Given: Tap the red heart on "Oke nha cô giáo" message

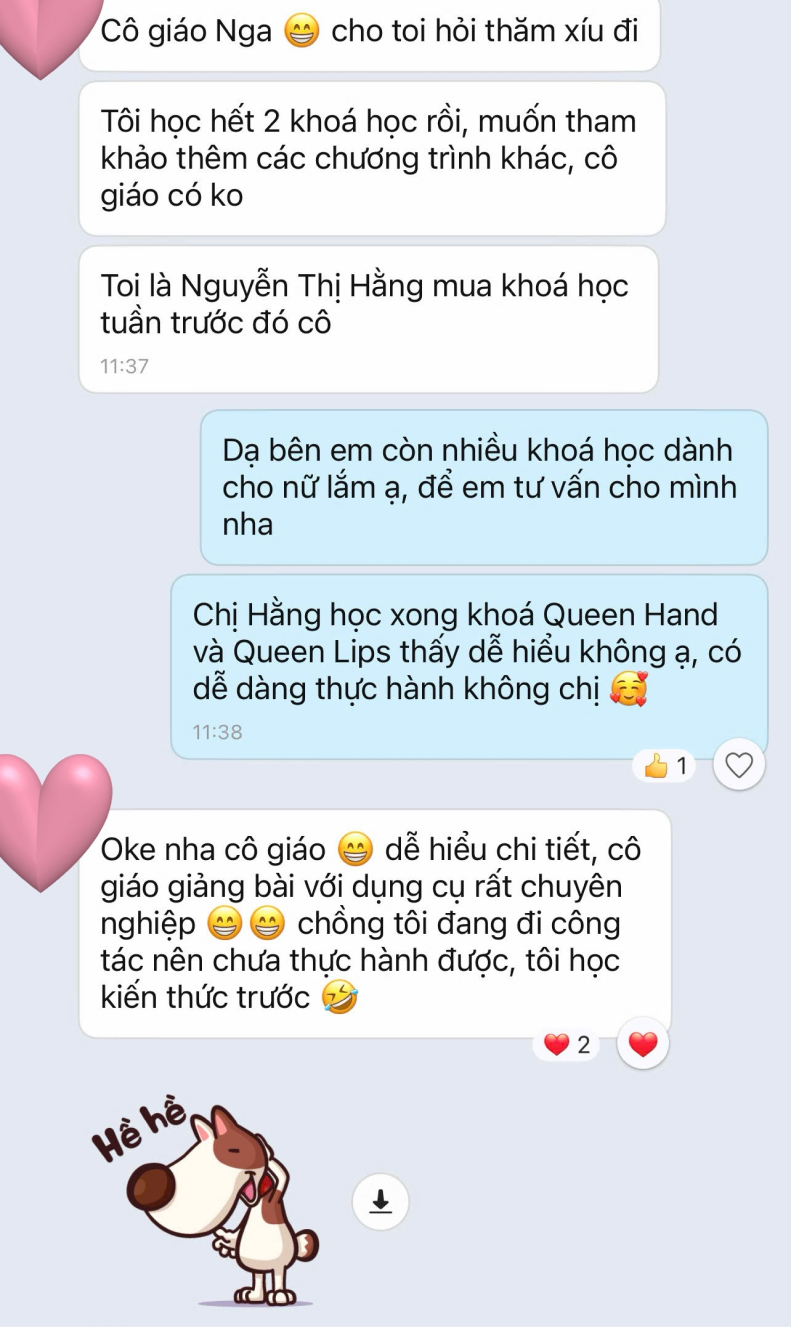Looking at the screenshot, I should tap(643, 1045).
